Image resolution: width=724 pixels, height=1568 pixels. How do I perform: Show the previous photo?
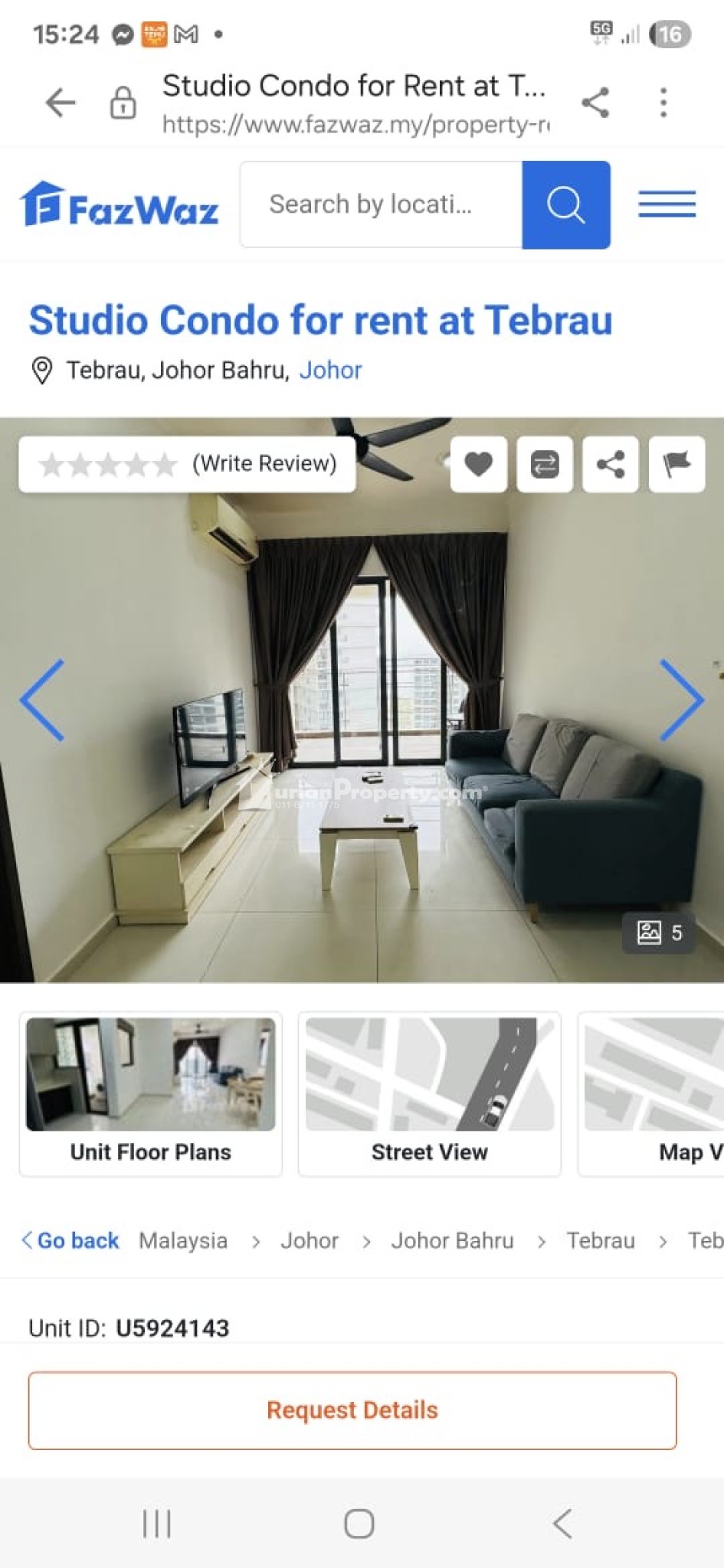coord(43,700)
